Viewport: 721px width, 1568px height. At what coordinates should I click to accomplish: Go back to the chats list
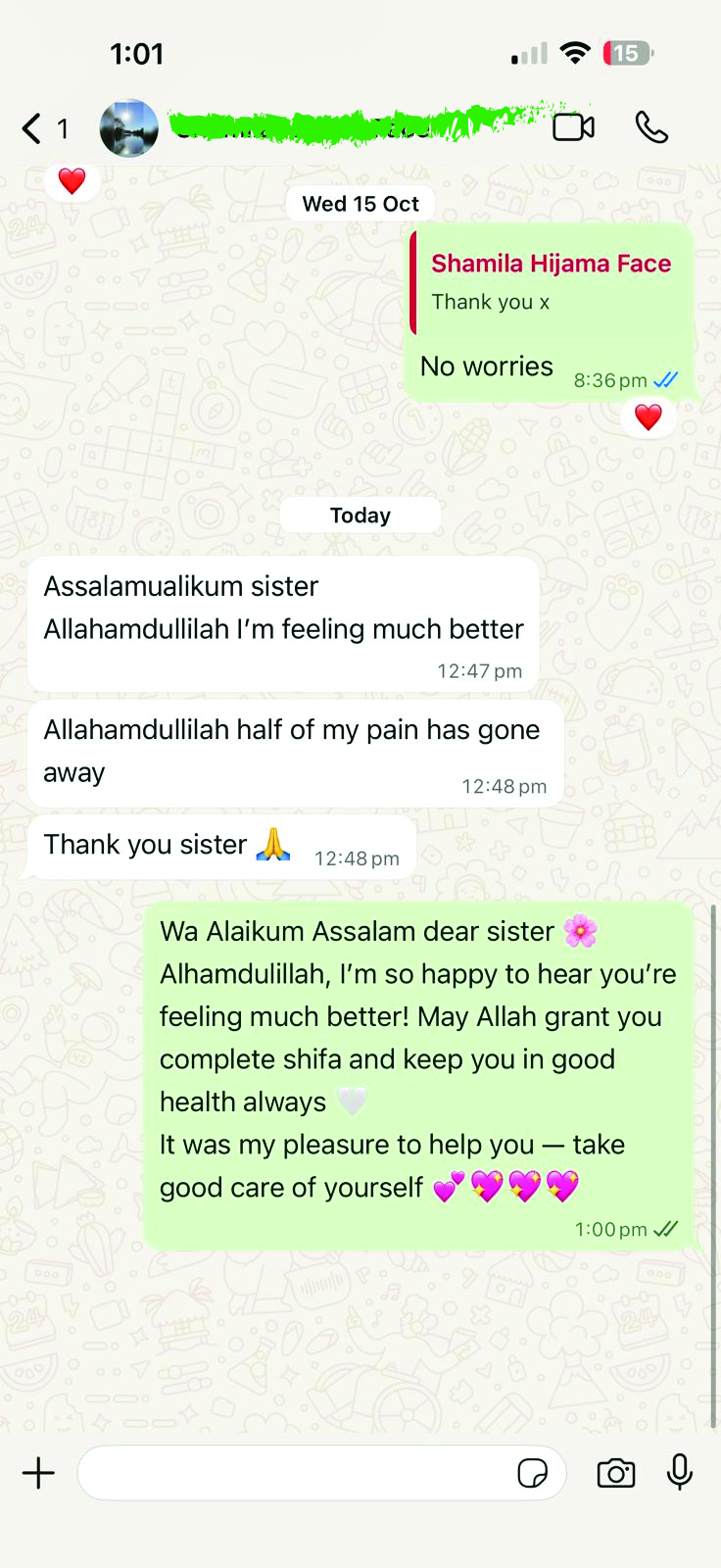[33, 128]
